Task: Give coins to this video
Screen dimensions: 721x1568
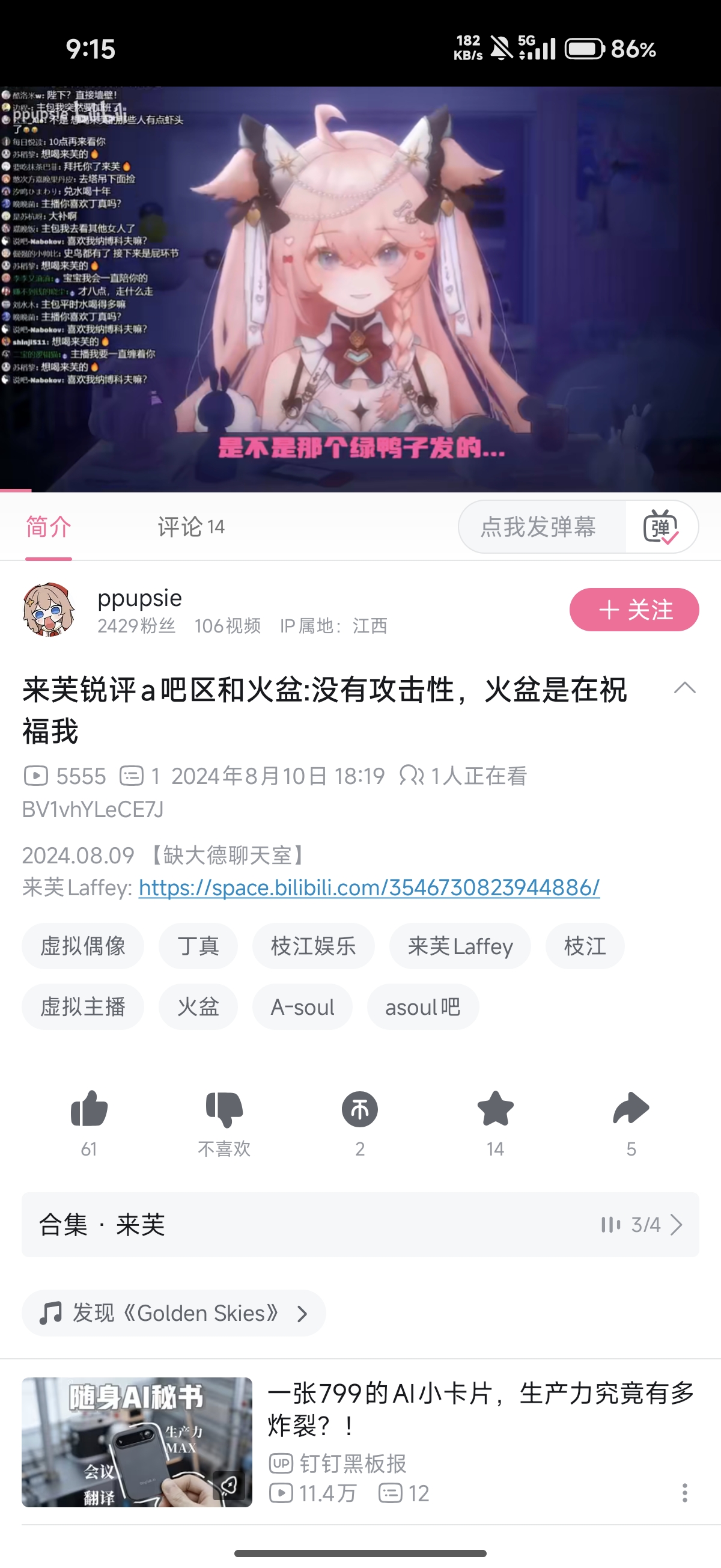Action: click(x=359, y=1110)
